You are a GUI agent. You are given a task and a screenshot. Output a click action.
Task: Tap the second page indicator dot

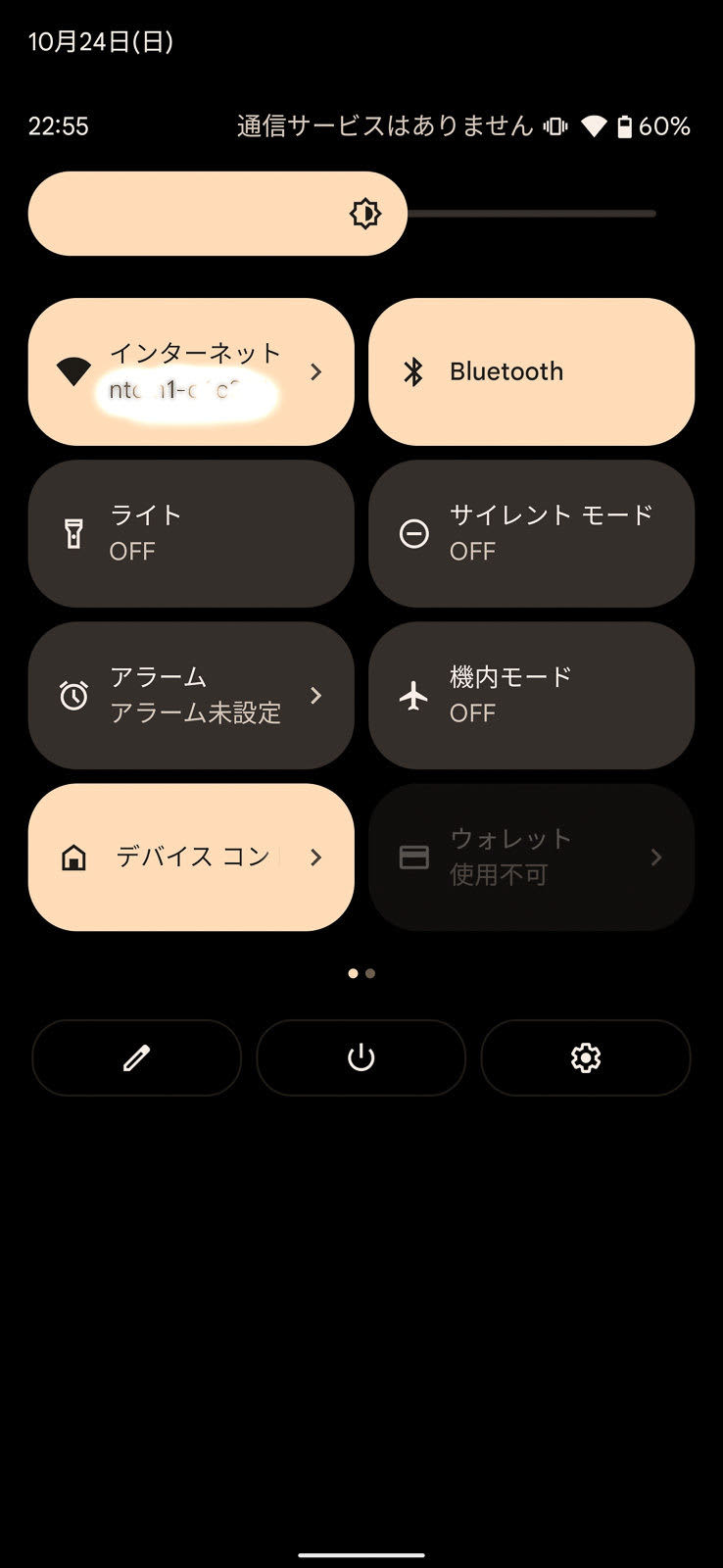[x=369, y=973]
